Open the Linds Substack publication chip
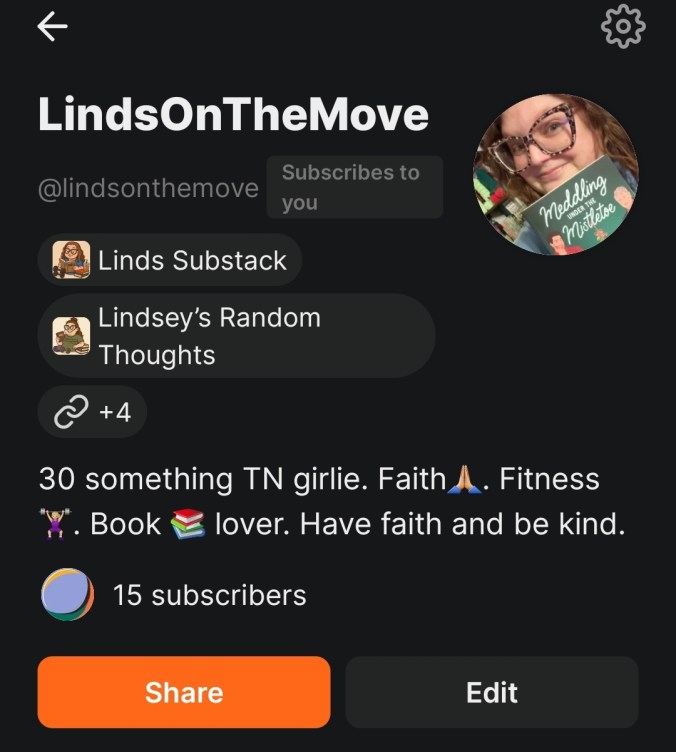The image size is (676, 752). 170,260
